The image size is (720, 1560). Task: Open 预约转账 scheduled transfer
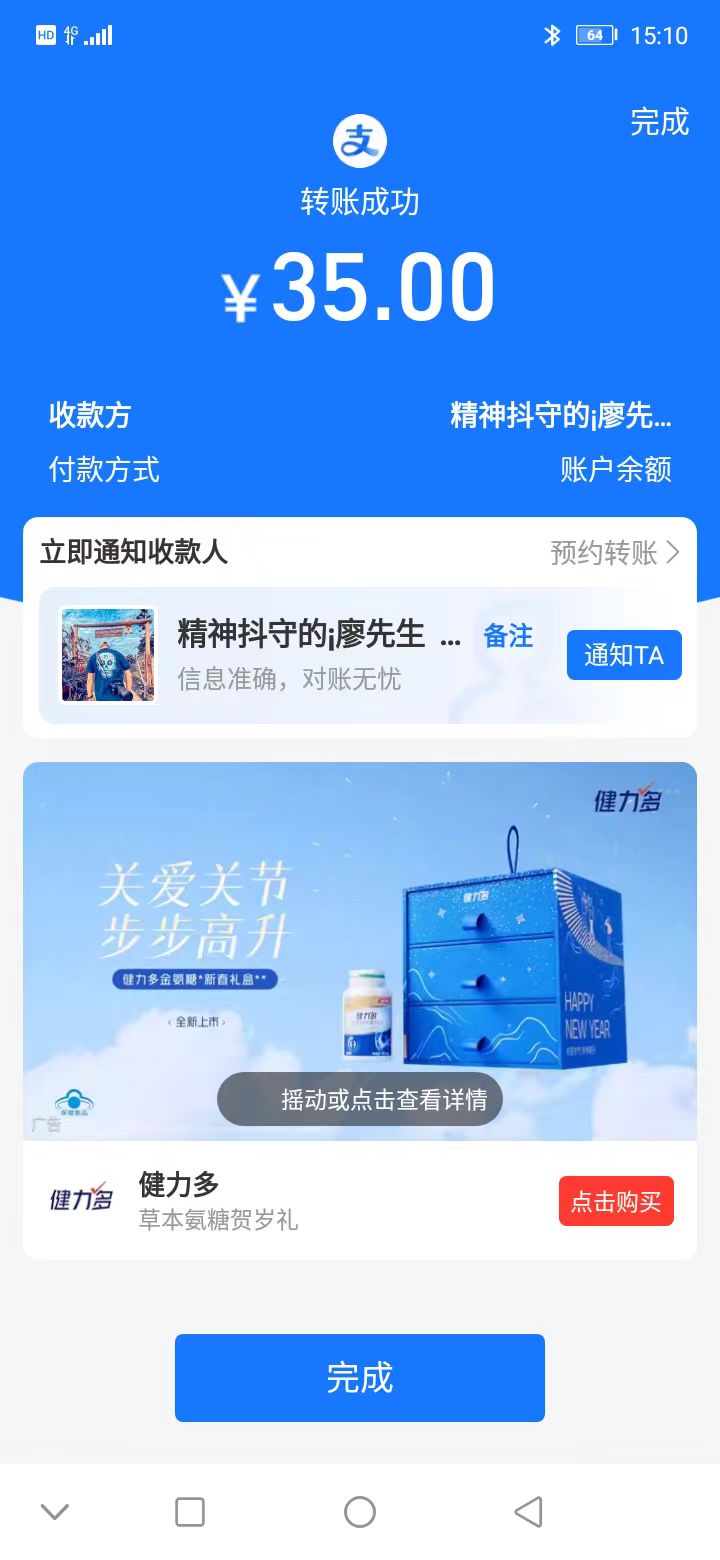614,552
